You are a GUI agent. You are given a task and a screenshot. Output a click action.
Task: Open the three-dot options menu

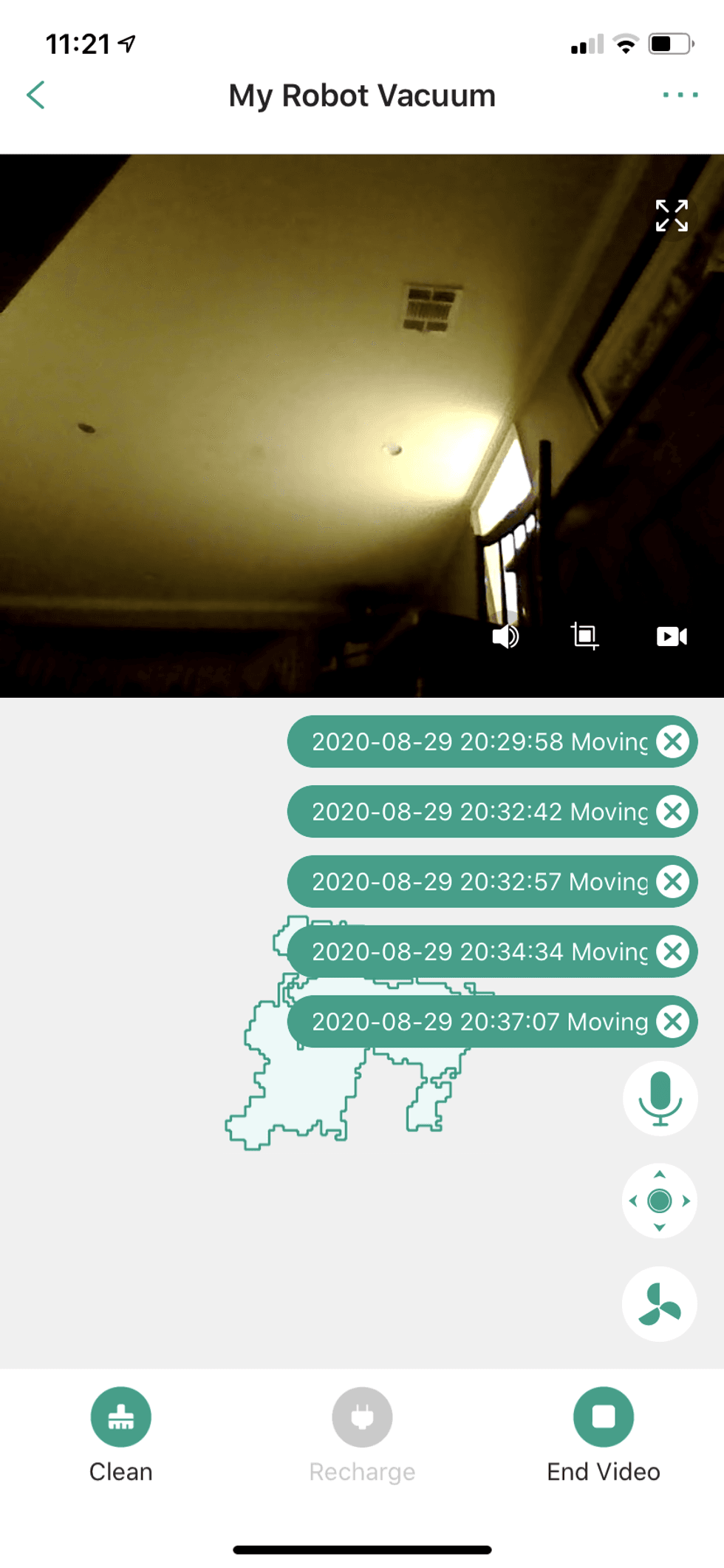(x=680, y=95)
